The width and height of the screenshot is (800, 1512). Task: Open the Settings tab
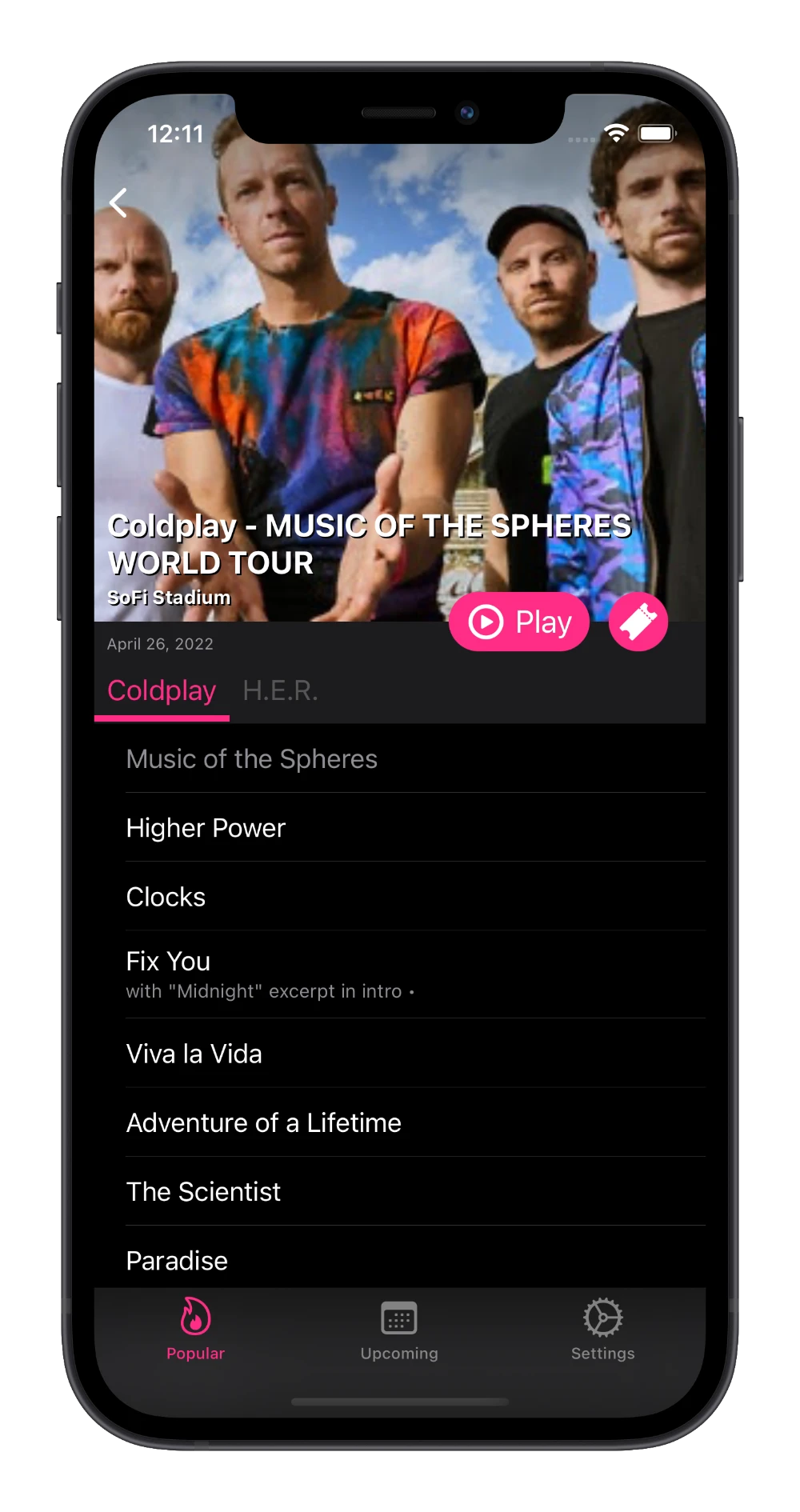point(602,1330)
